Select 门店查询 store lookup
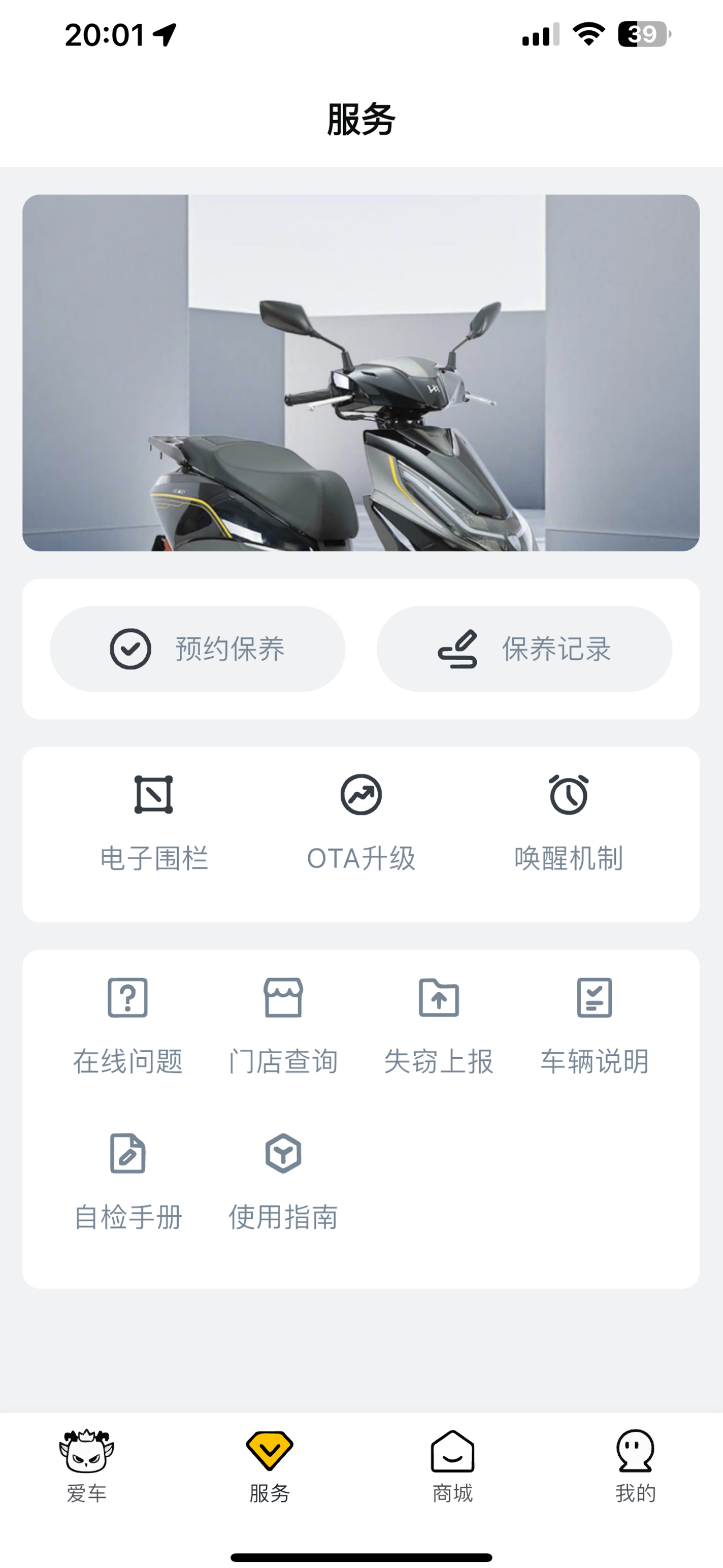Viewport: 723px width, 1568px height. [x=283, y=1026]
